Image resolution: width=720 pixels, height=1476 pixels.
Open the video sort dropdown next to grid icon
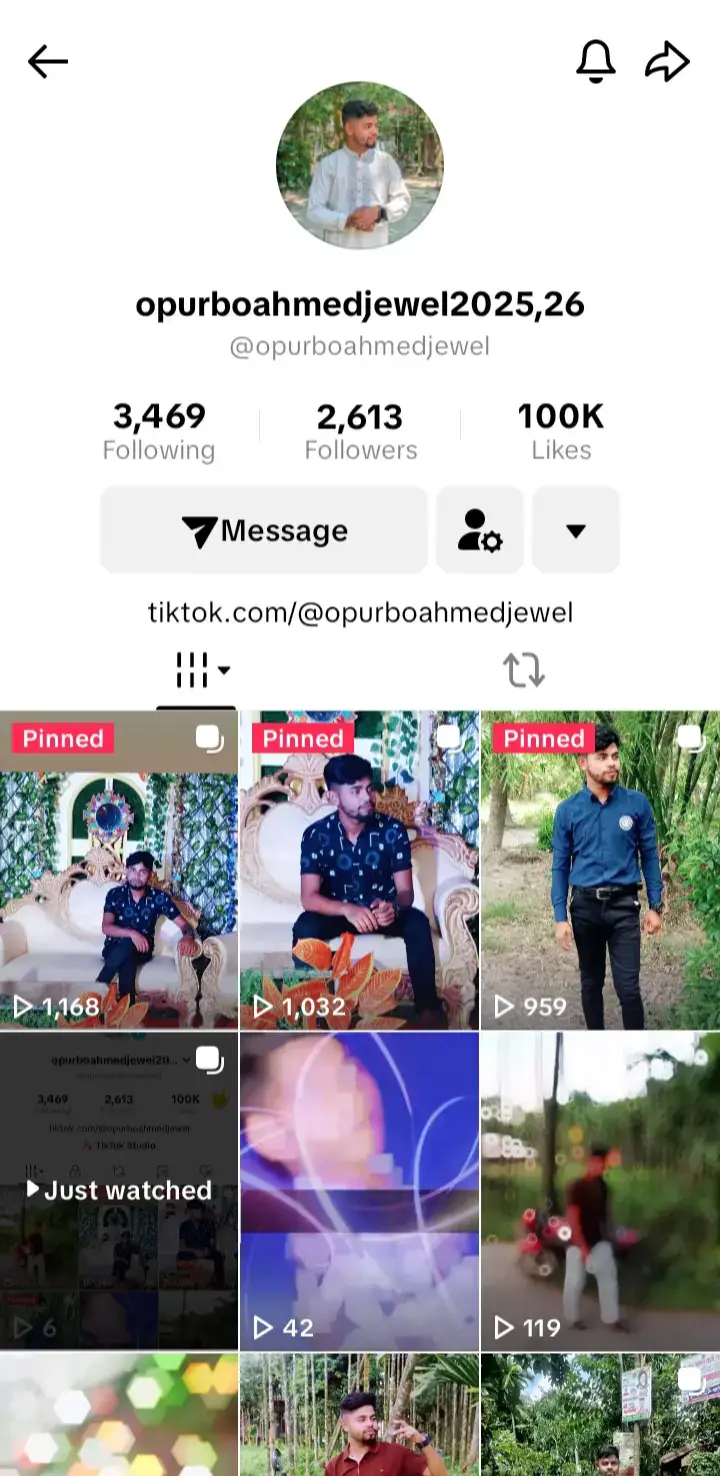(x=220, y=671)
